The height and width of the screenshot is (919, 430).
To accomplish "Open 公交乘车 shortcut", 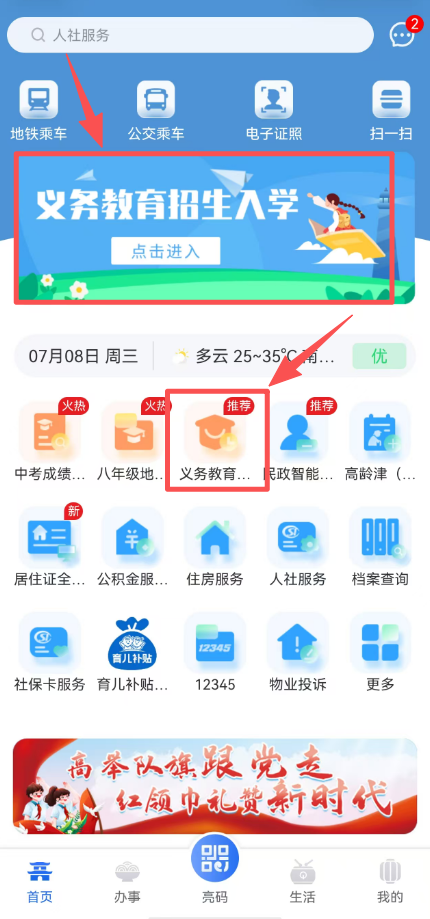I will click(156, 110).
